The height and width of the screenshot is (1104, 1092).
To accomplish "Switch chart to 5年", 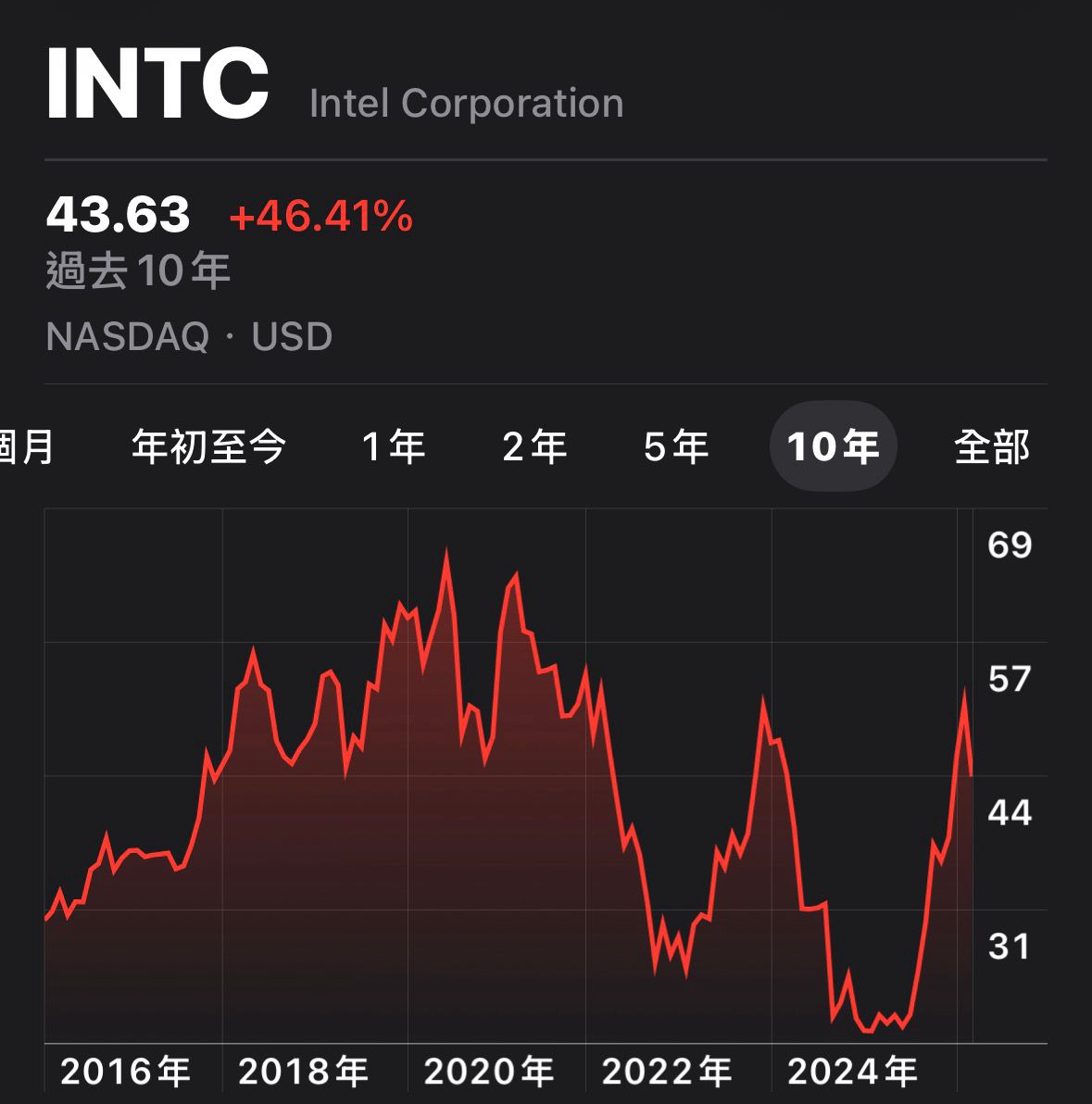I will (676, 447).
